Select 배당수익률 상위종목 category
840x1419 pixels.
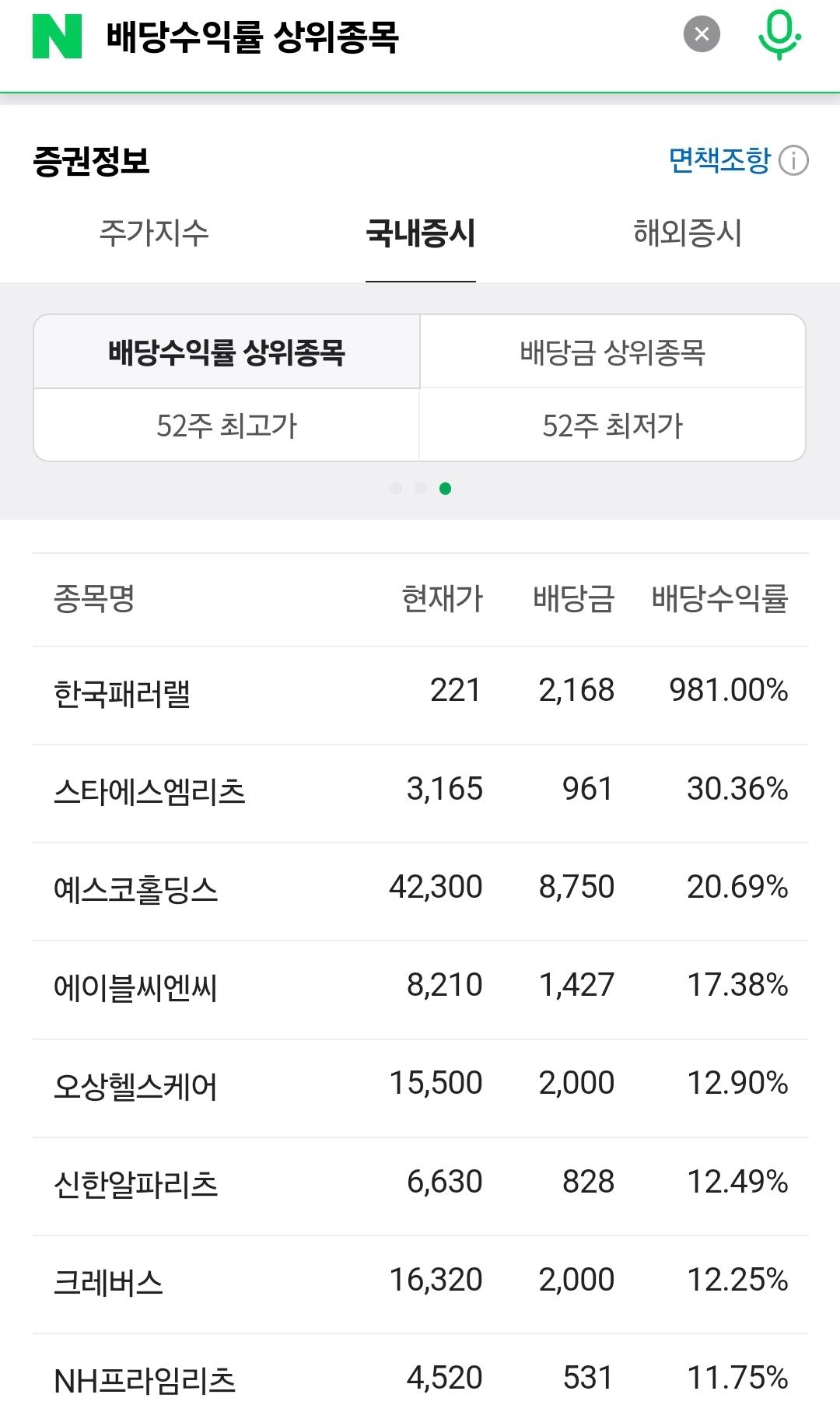[226, 352]
